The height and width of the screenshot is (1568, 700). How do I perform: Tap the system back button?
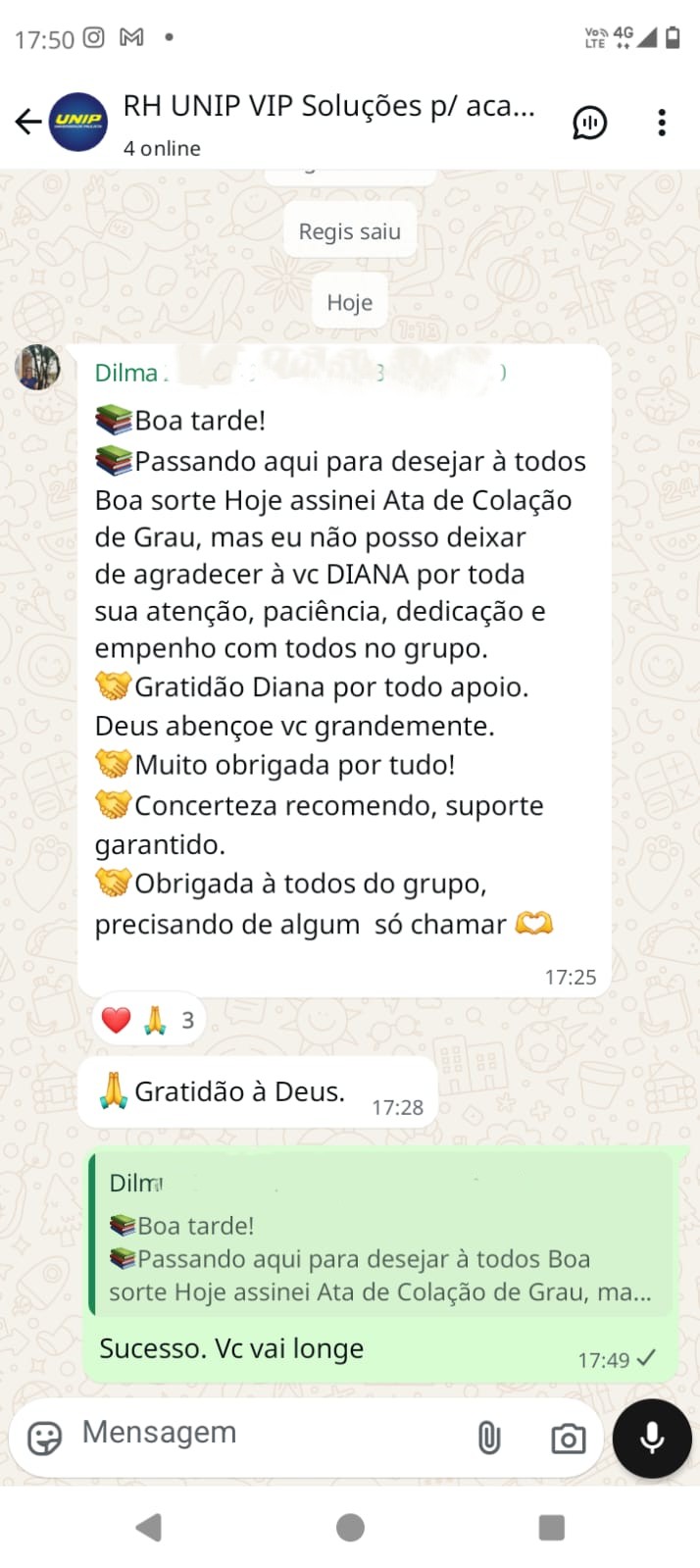(x=149, y=1527)
